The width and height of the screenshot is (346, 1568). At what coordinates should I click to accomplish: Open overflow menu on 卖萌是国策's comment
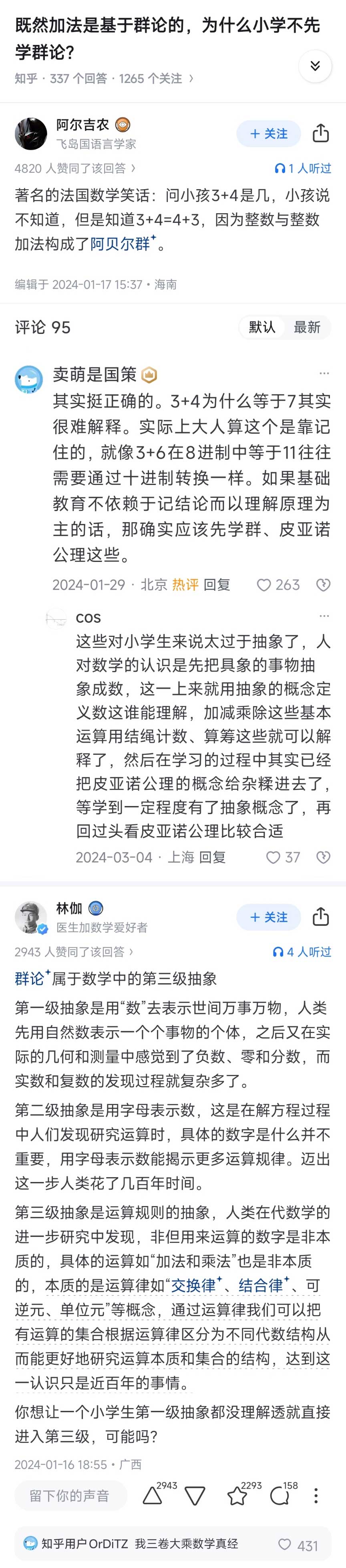point(324,373)
